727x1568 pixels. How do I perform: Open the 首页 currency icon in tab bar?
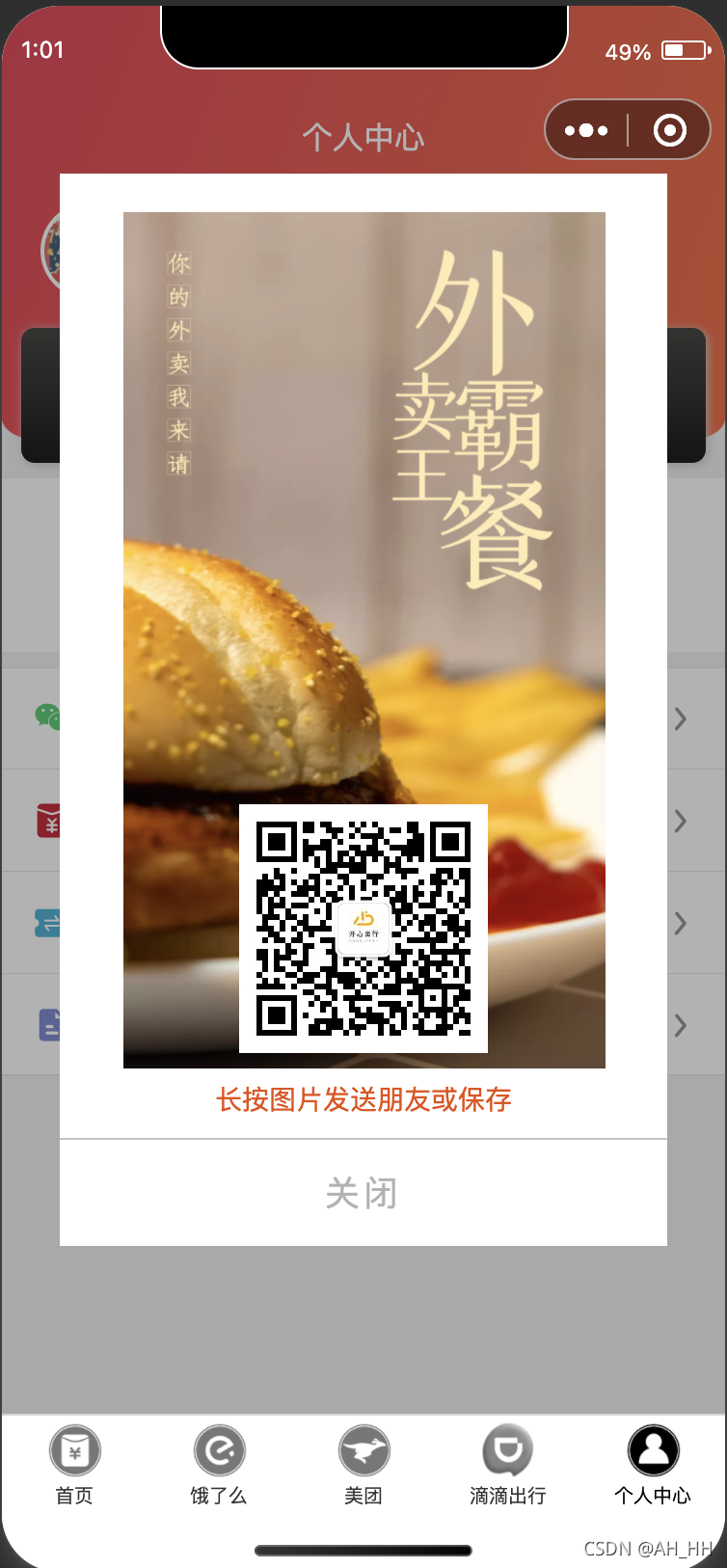click(x=74, y=1449)
